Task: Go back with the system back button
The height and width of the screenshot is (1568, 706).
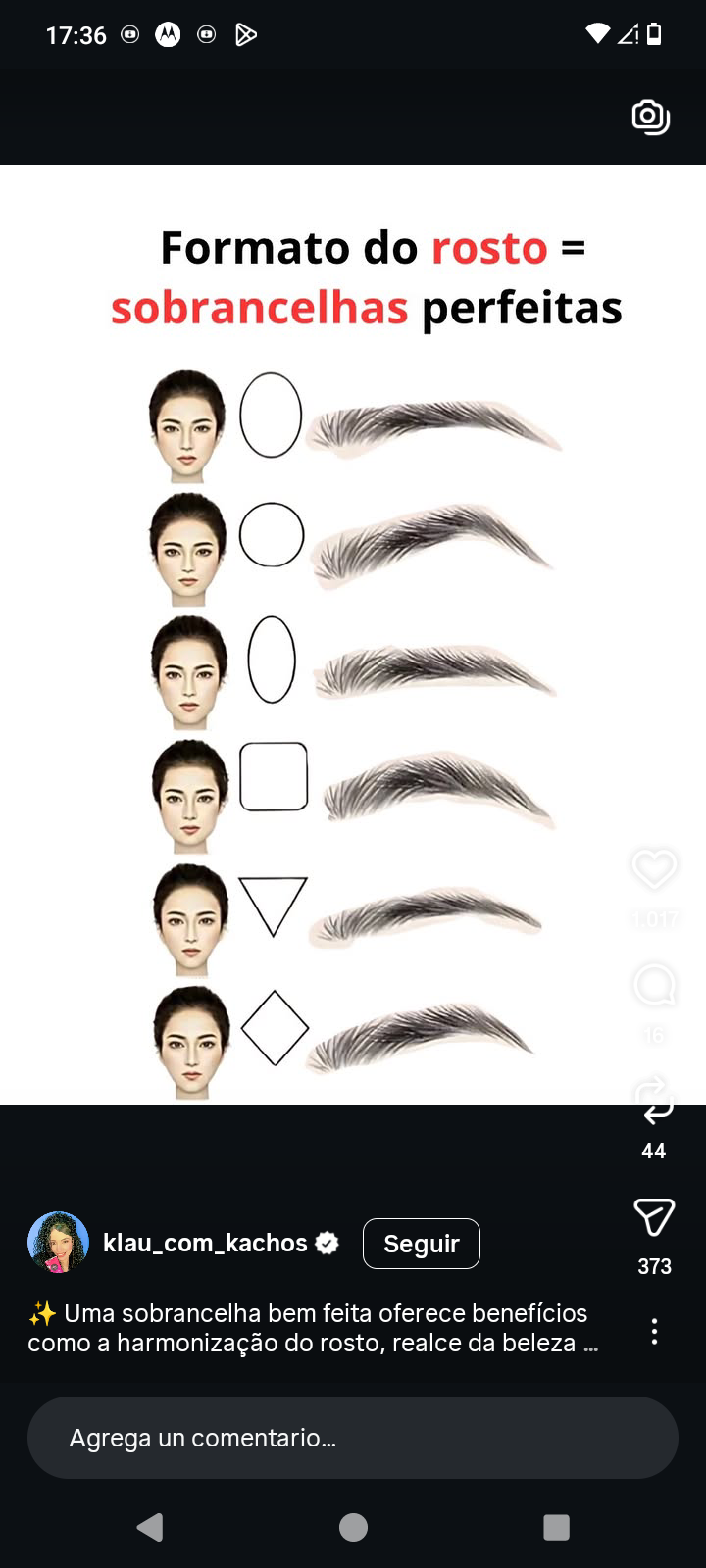Action: point(150,1527)
